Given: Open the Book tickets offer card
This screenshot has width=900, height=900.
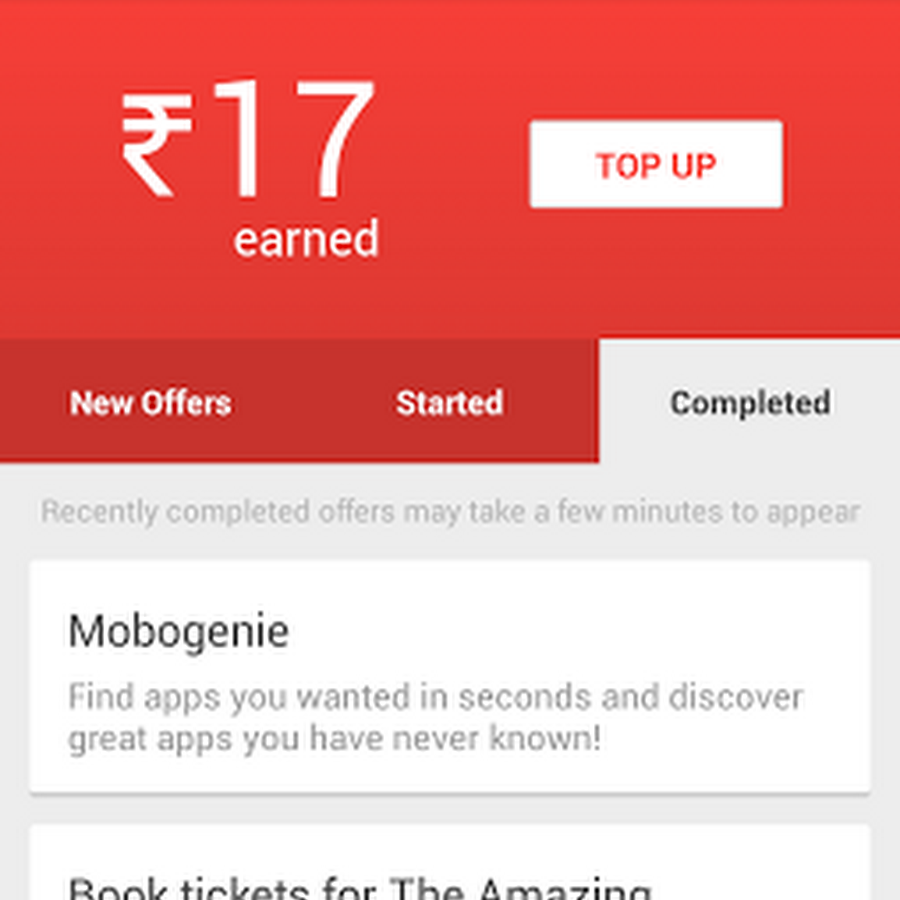Looking at the screenshot, I should [449, 868].
